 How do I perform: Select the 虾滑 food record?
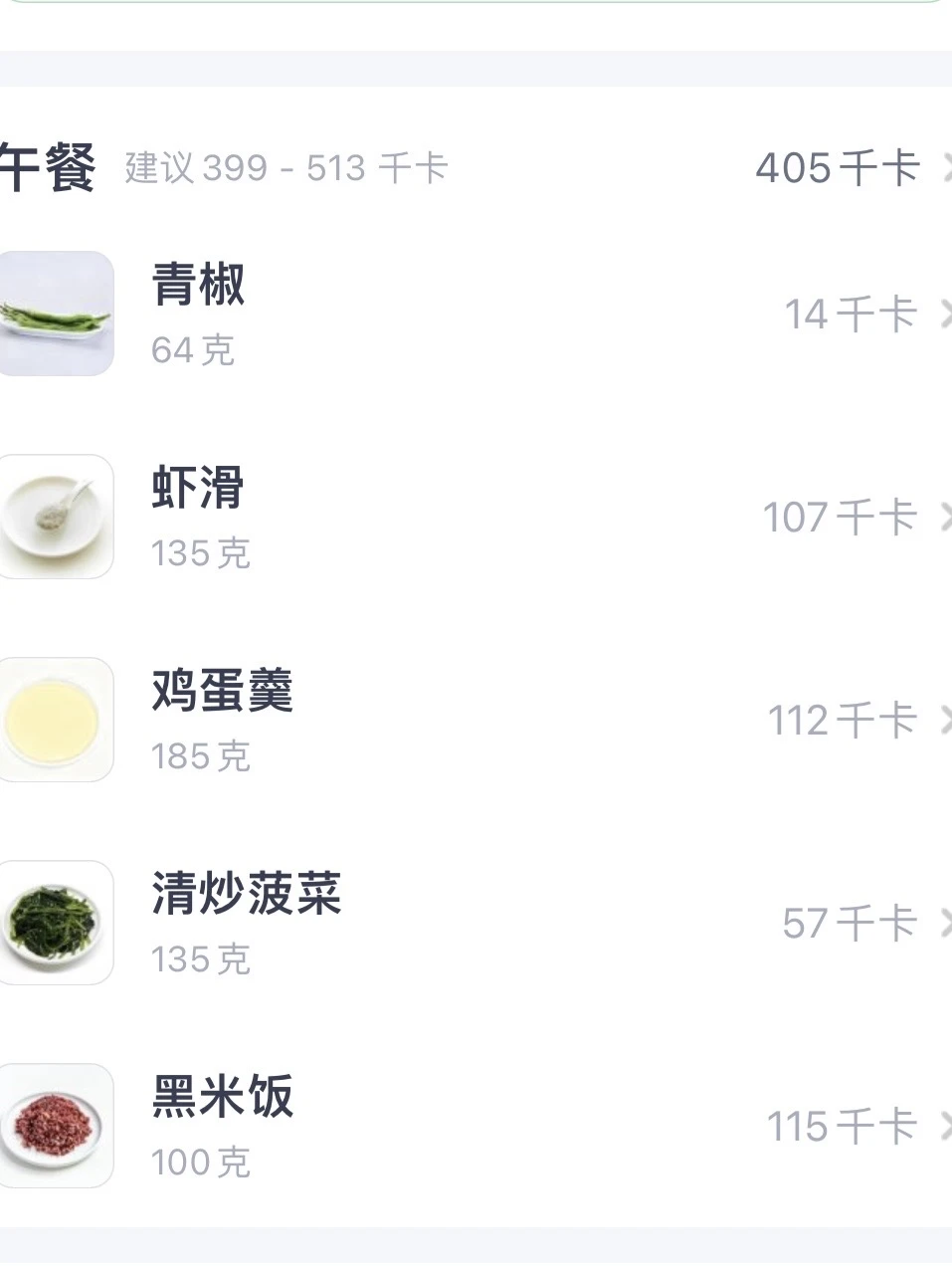click(x=476, y=518)
